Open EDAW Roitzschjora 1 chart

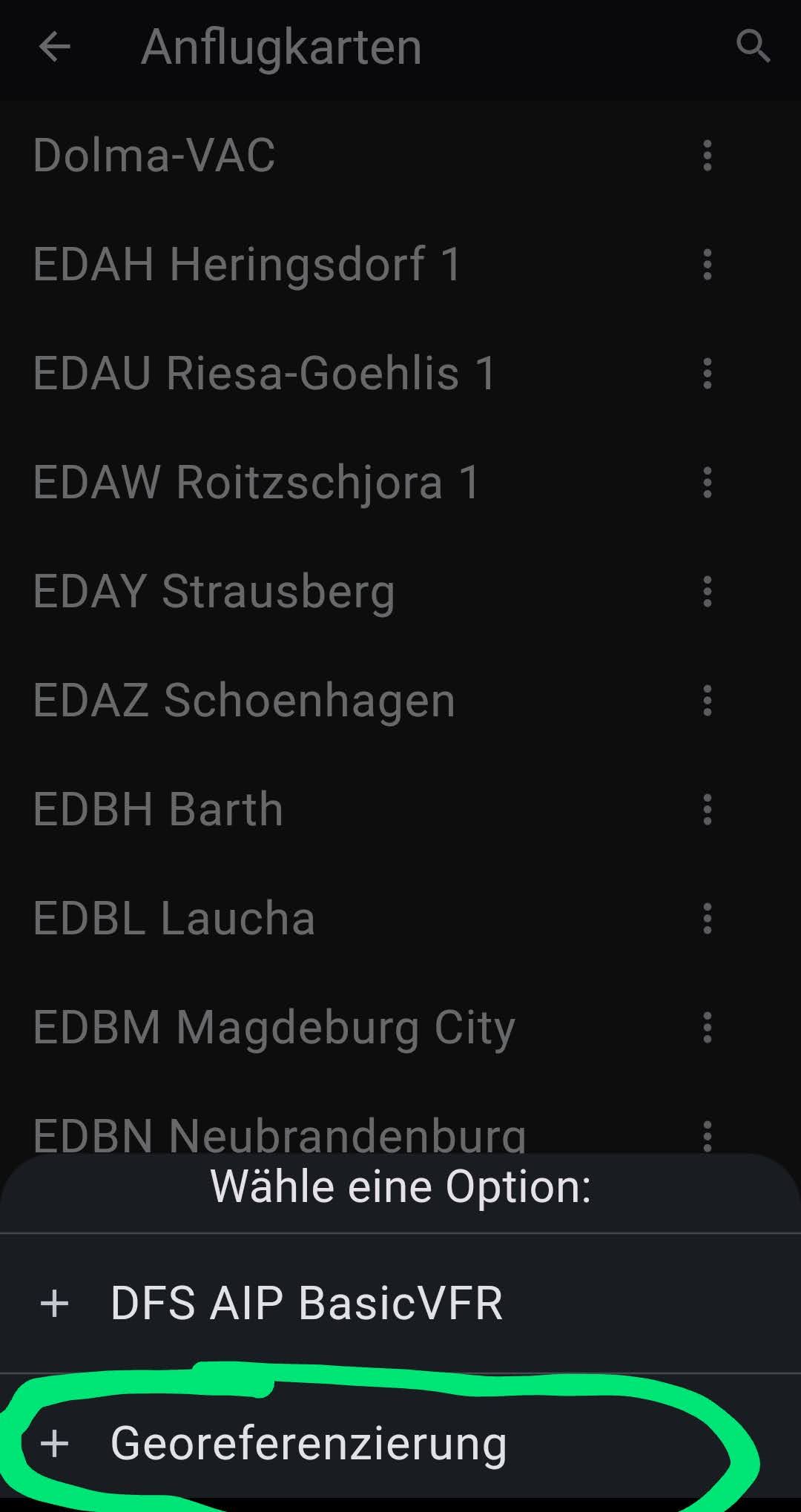257,483
